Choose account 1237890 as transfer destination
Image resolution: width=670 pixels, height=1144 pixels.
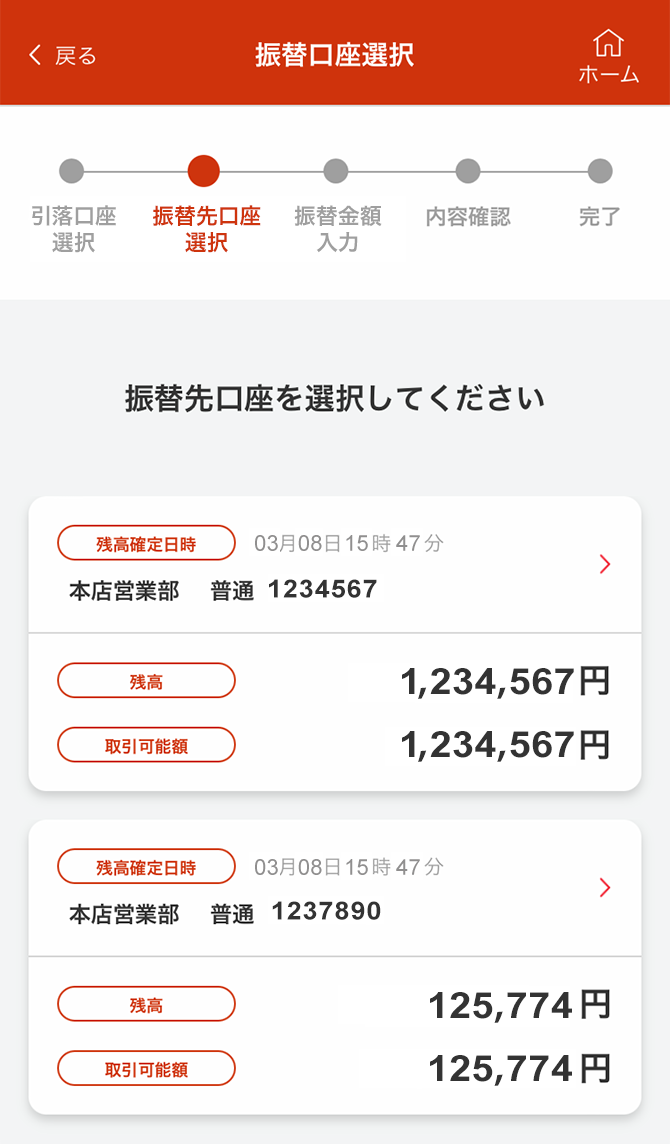tap(335, 967)
